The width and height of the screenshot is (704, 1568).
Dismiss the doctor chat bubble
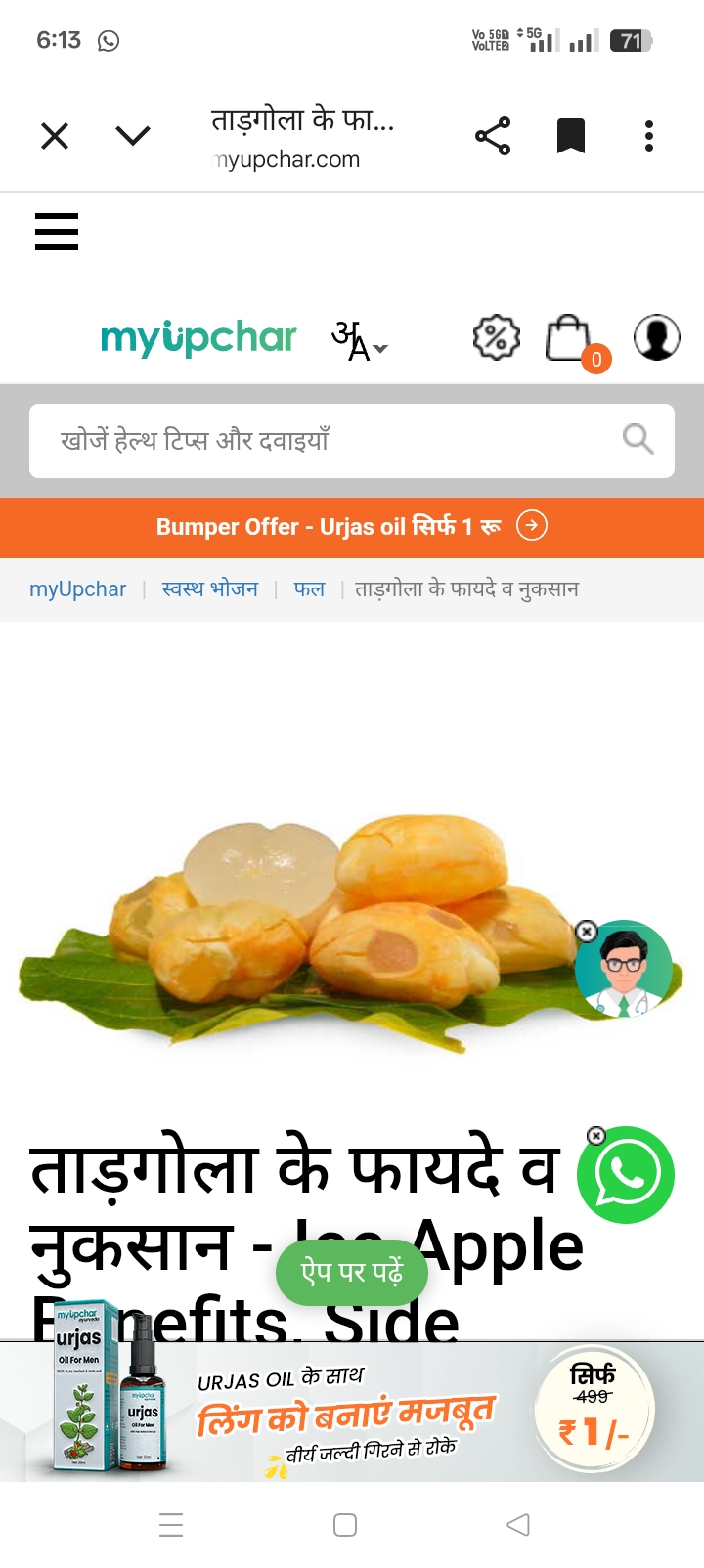point(586,931)
